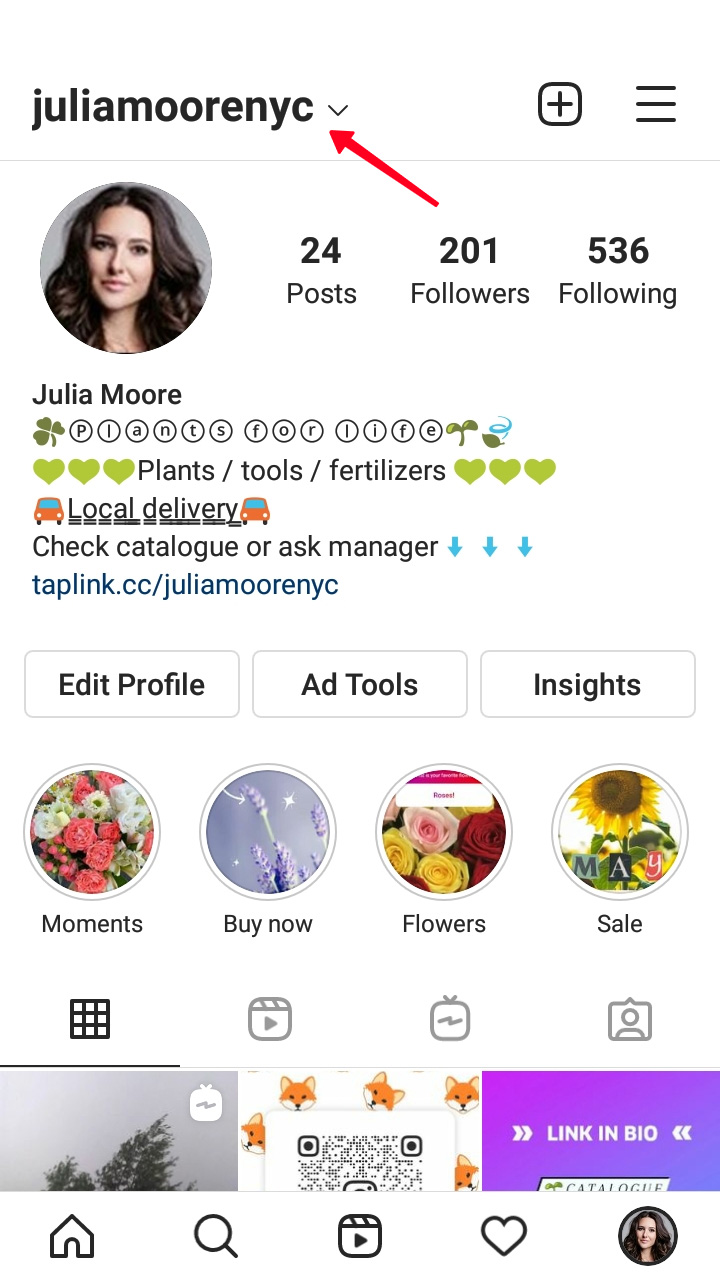Create a new post with plus icon

pos(560,104)
